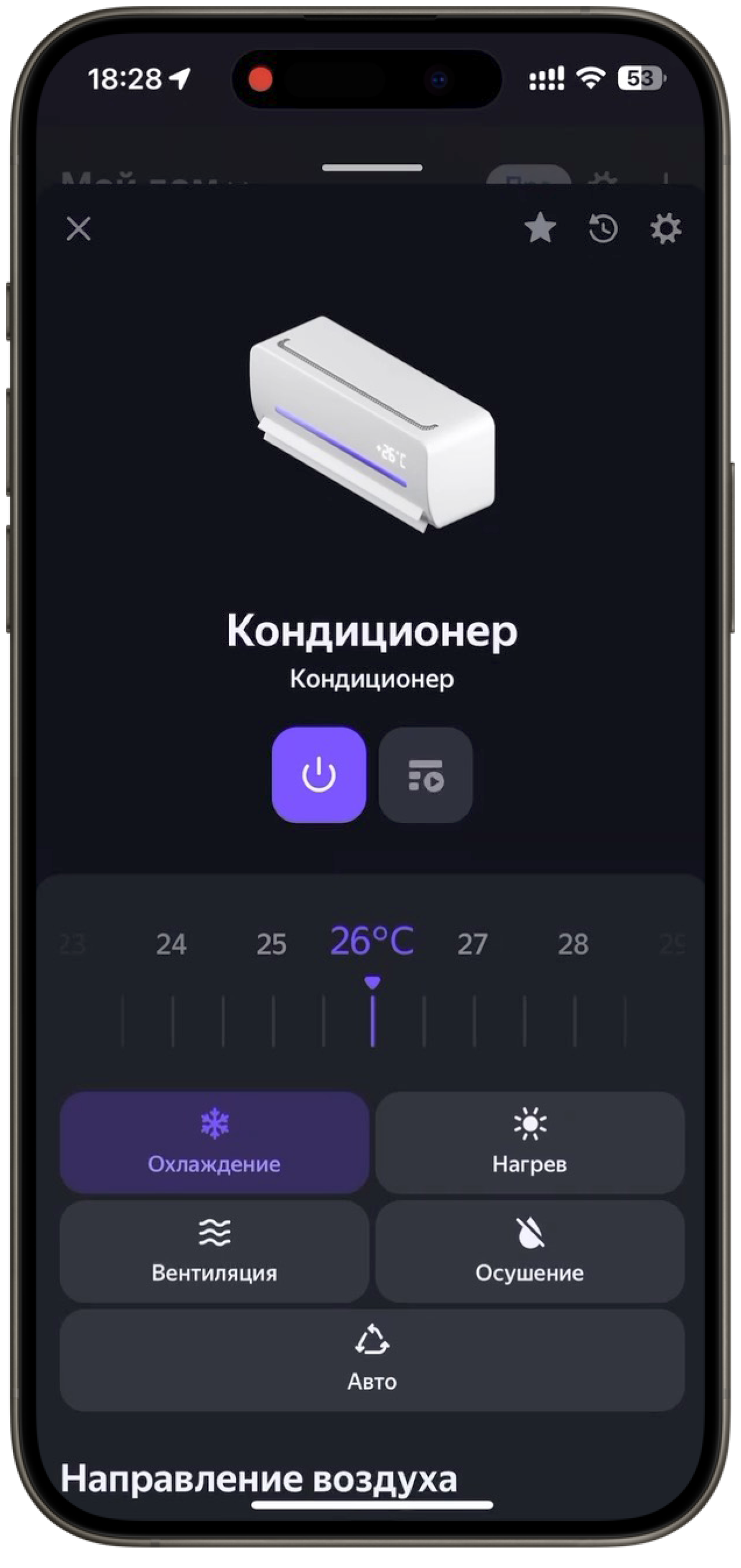This screenshot has width=741, height=1568.
Task: Select the Охлаждение cooling mode
Action: [214, 1142]
